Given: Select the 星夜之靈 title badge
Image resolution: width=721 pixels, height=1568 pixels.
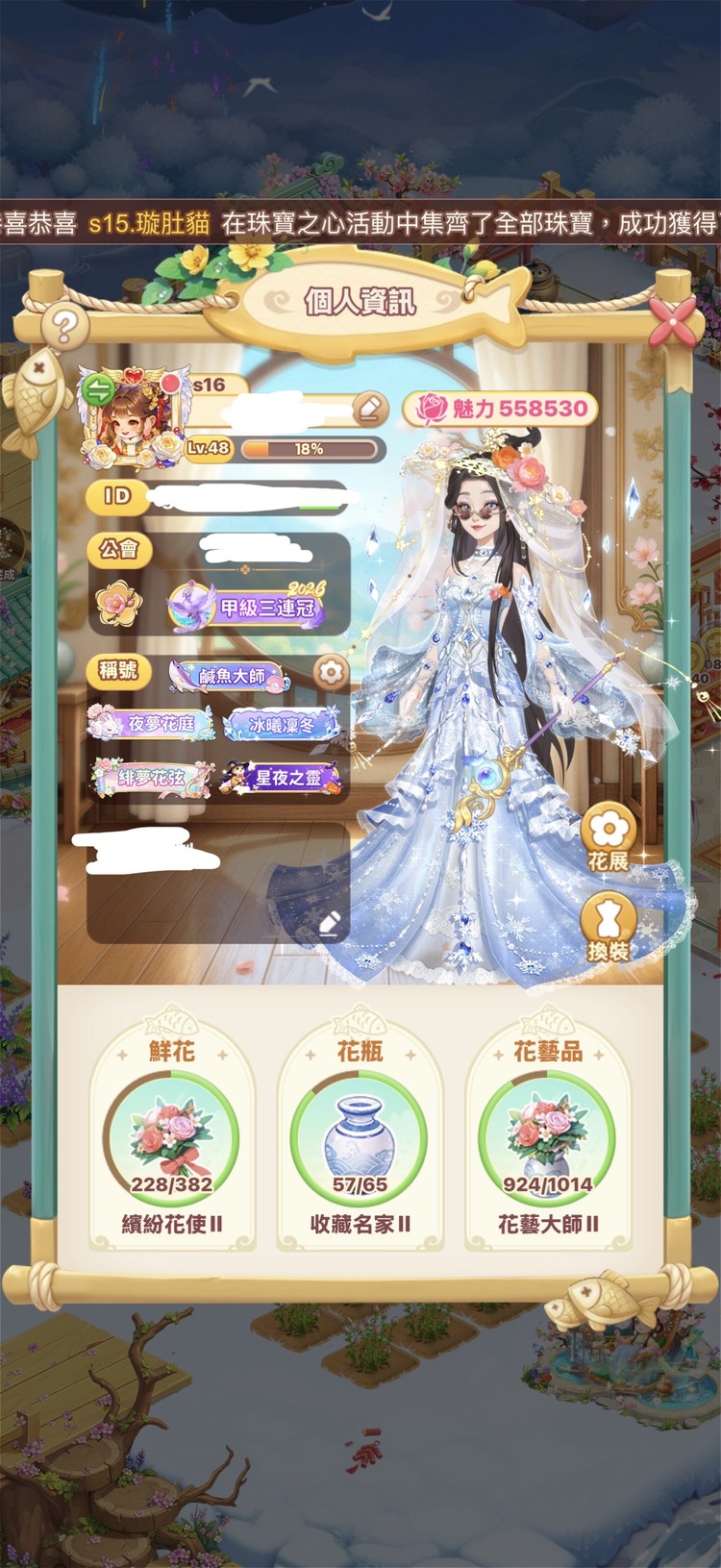Looking at the screenshot, I should pos(281,777).
